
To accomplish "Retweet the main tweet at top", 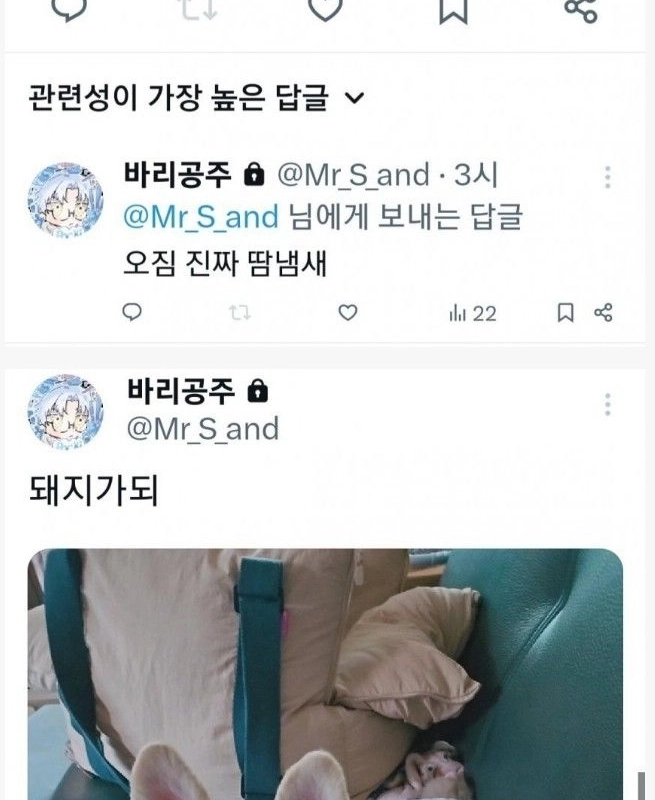I will pyautogui.click(x=198, y=8).
